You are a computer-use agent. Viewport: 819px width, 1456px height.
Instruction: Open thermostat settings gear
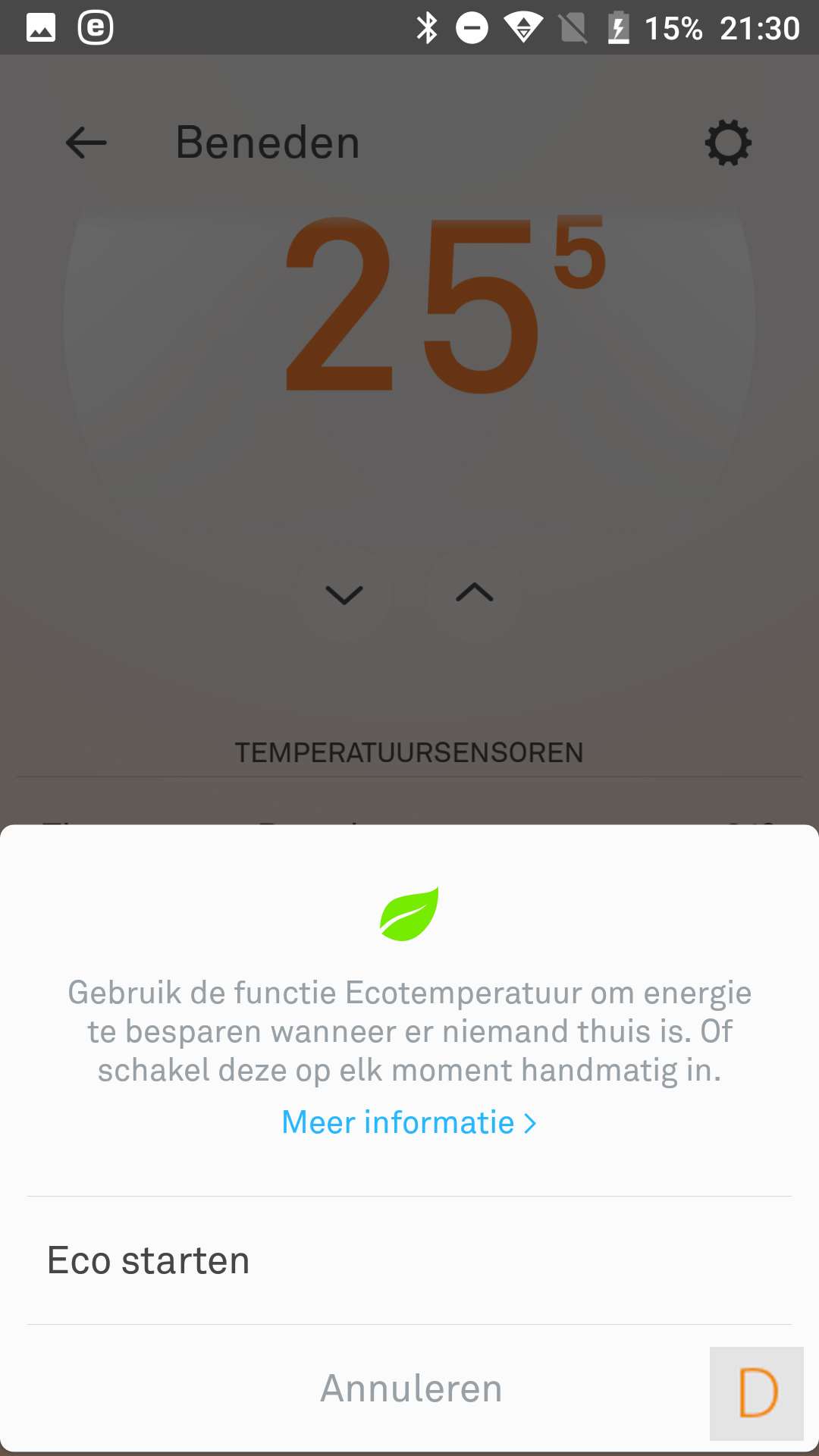point(728,143)
